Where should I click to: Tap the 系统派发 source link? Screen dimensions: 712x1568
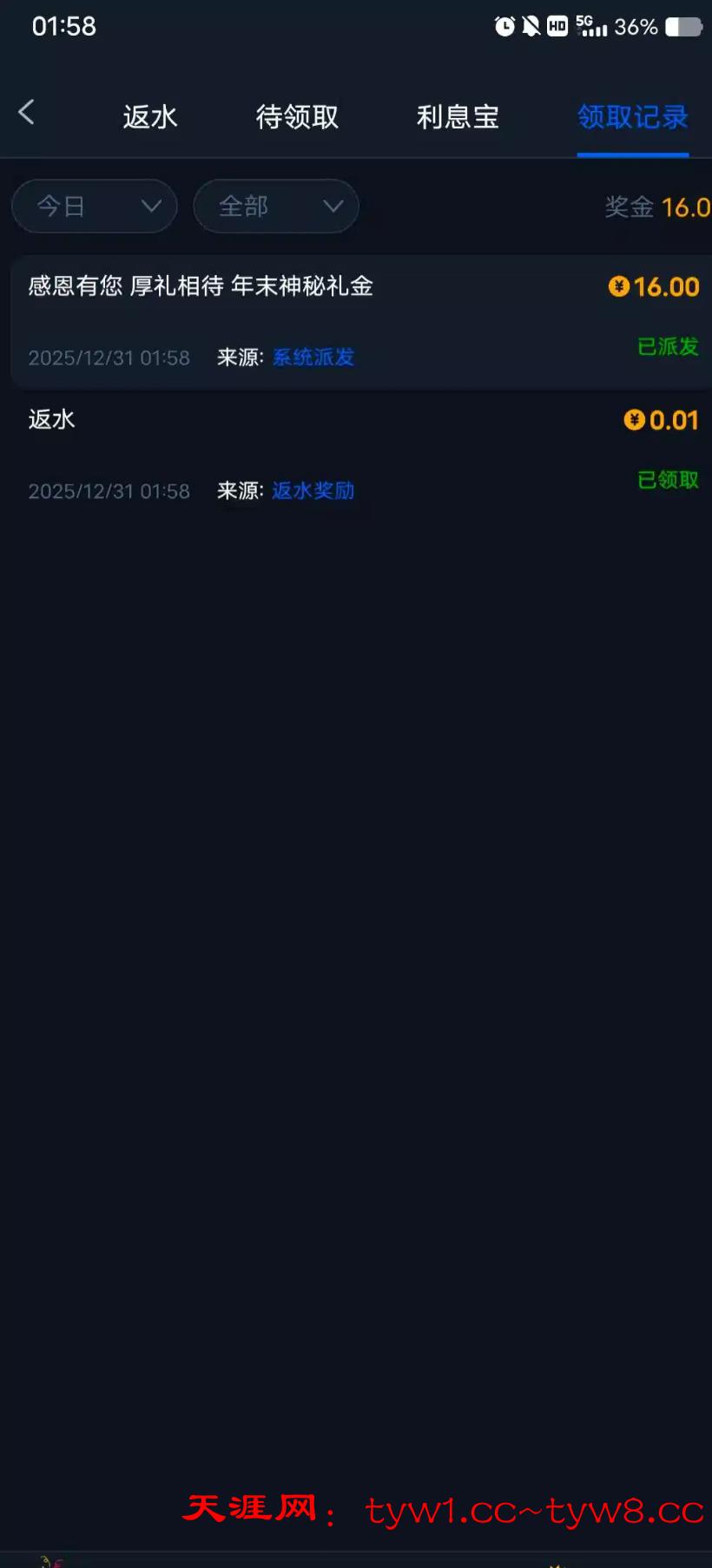point(313,358)
